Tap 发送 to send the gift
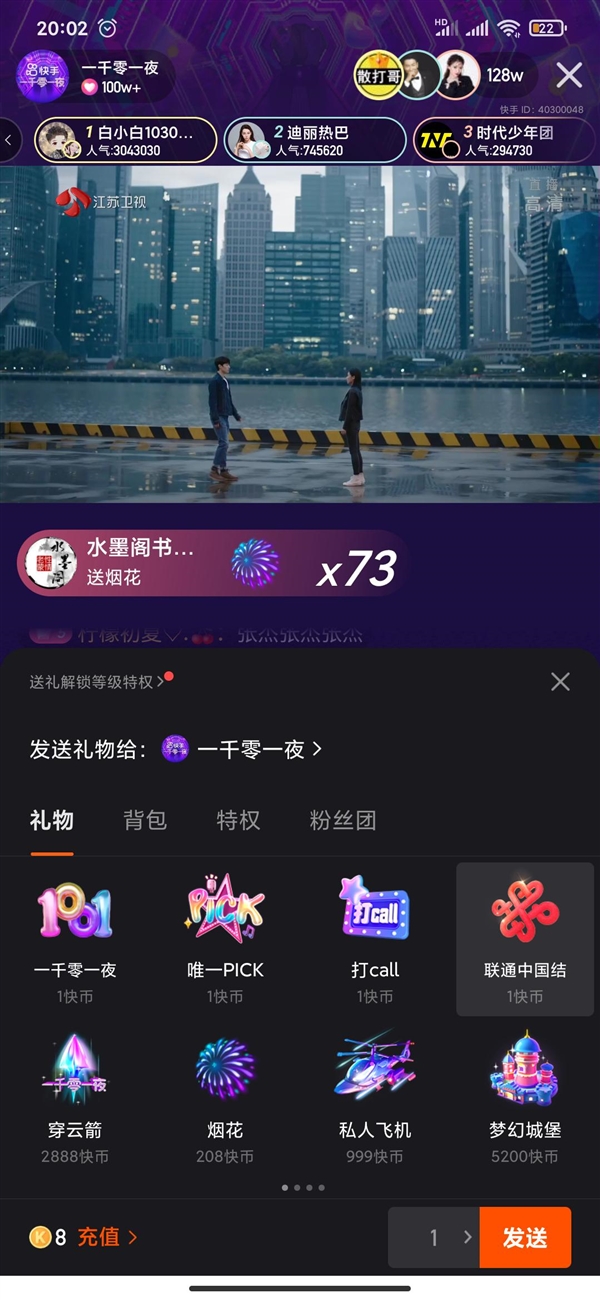Screen dimensions: 600x1300 tap(525, 1237)
